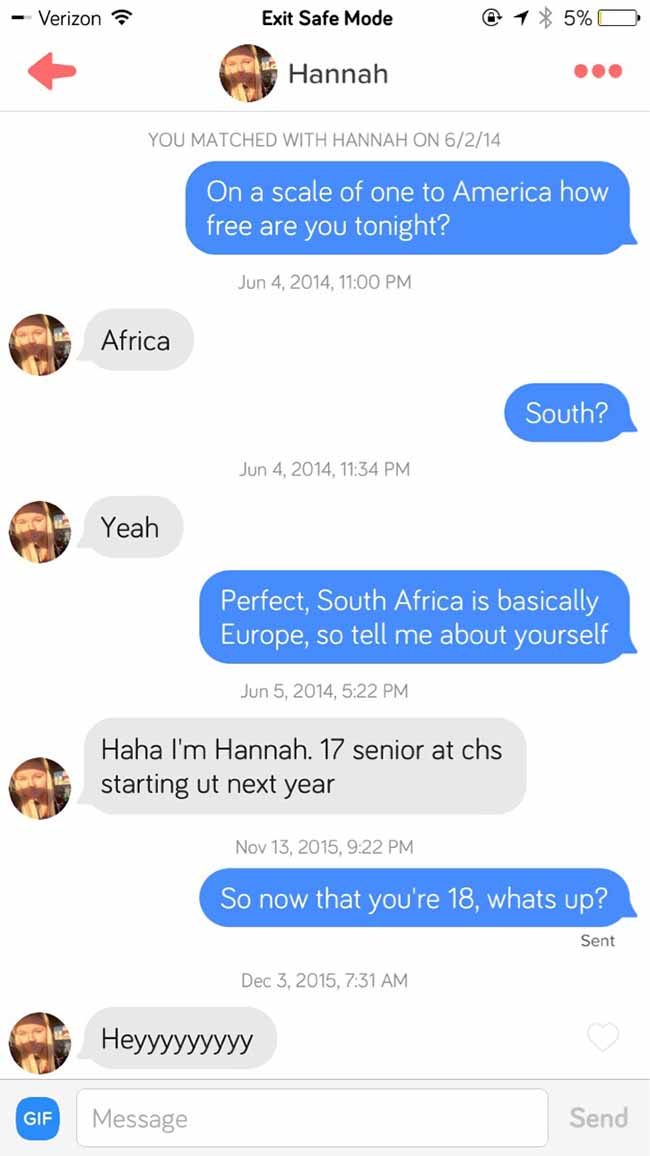The width and height of the screenshot is (650, 1156).
Task: Tap the Message text field
Action: [x=312, y=1118]
